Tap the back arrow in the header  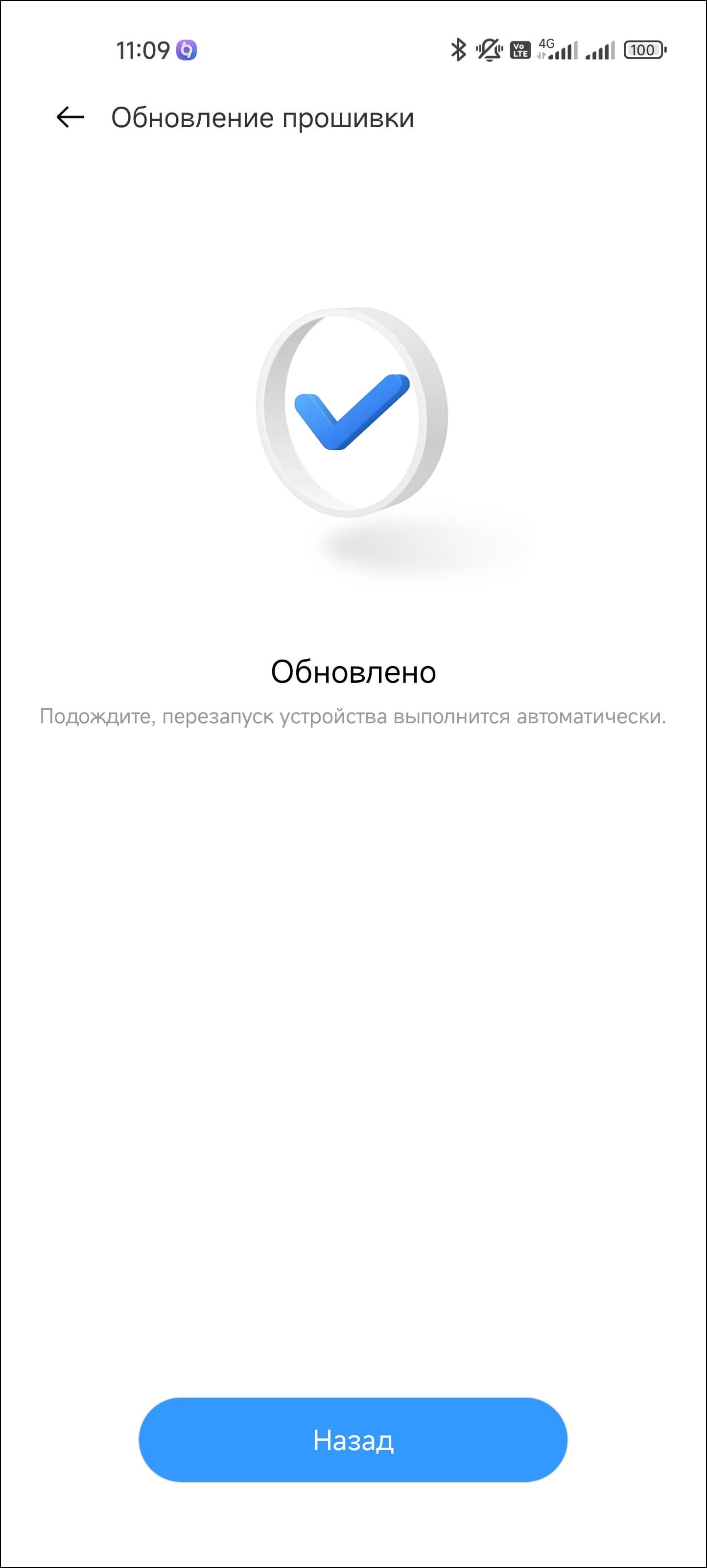pyautogui.click(x=70, y=117)
